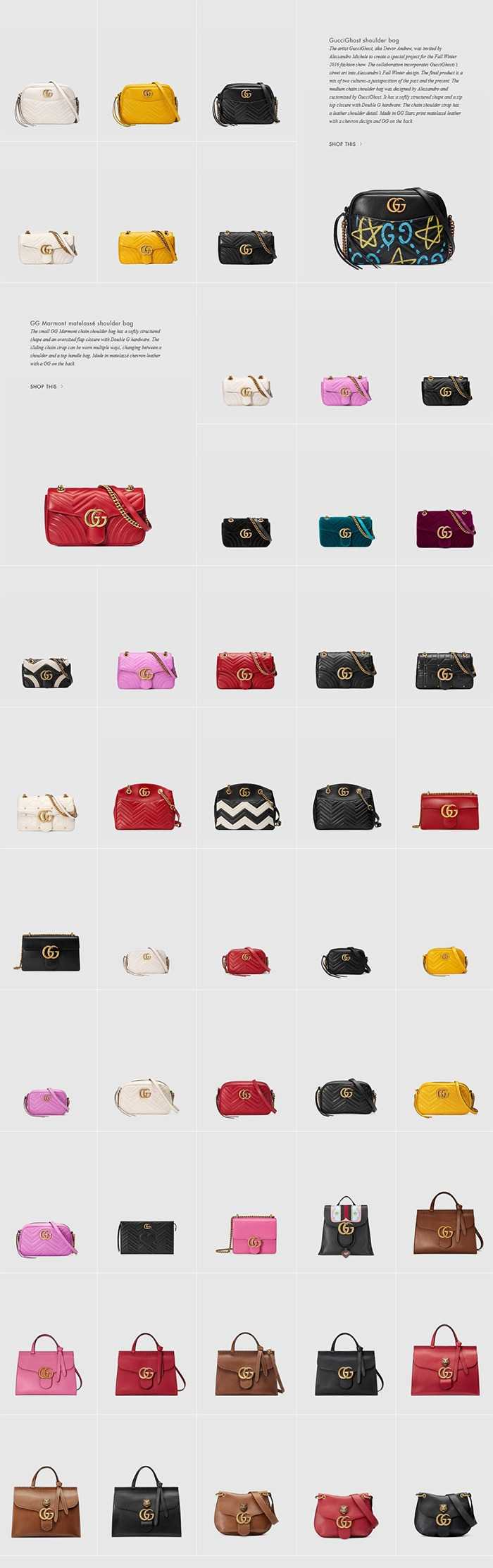Open the red chevron tote bag
The height and width of the screenshot is (1568, 493).
(x=146, y=807)
